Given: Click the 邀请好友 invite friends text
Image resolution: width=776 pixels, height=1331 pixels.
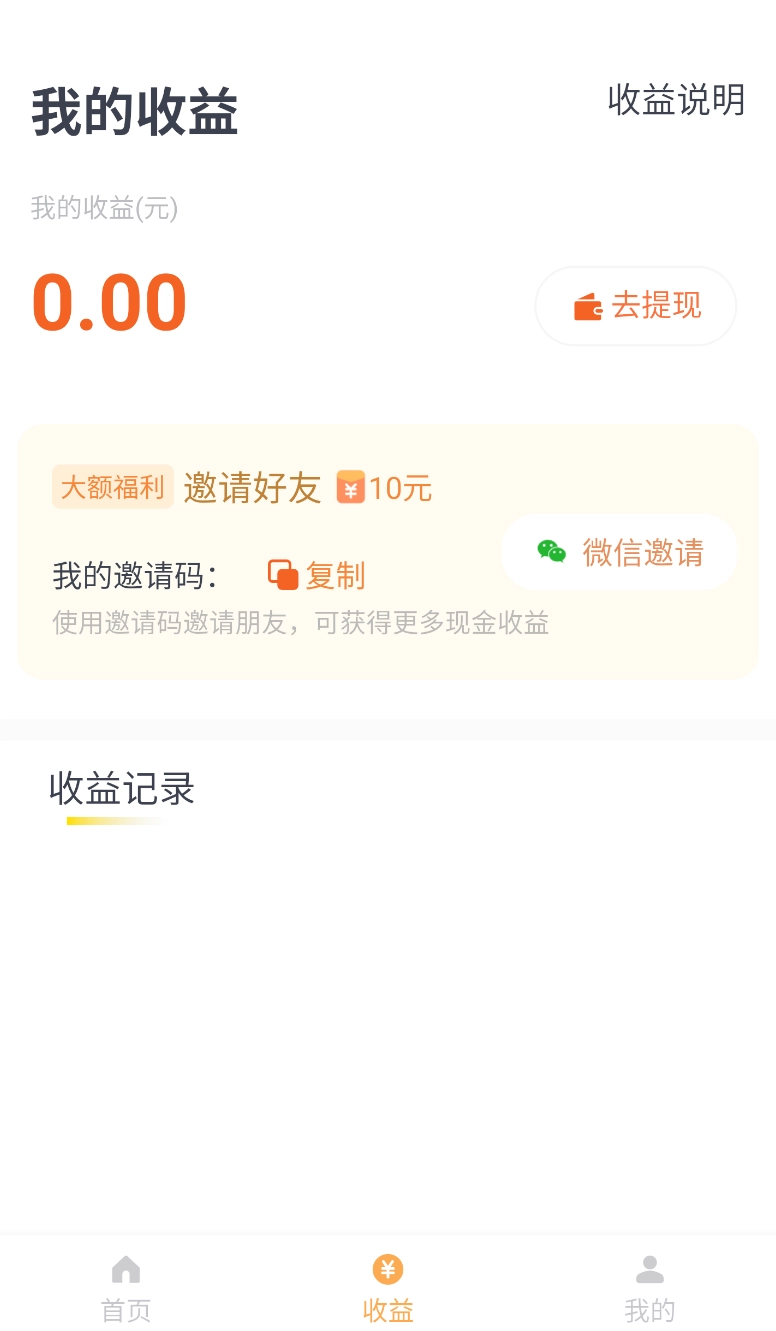Looking at the screenshot, I should (252, 488).
